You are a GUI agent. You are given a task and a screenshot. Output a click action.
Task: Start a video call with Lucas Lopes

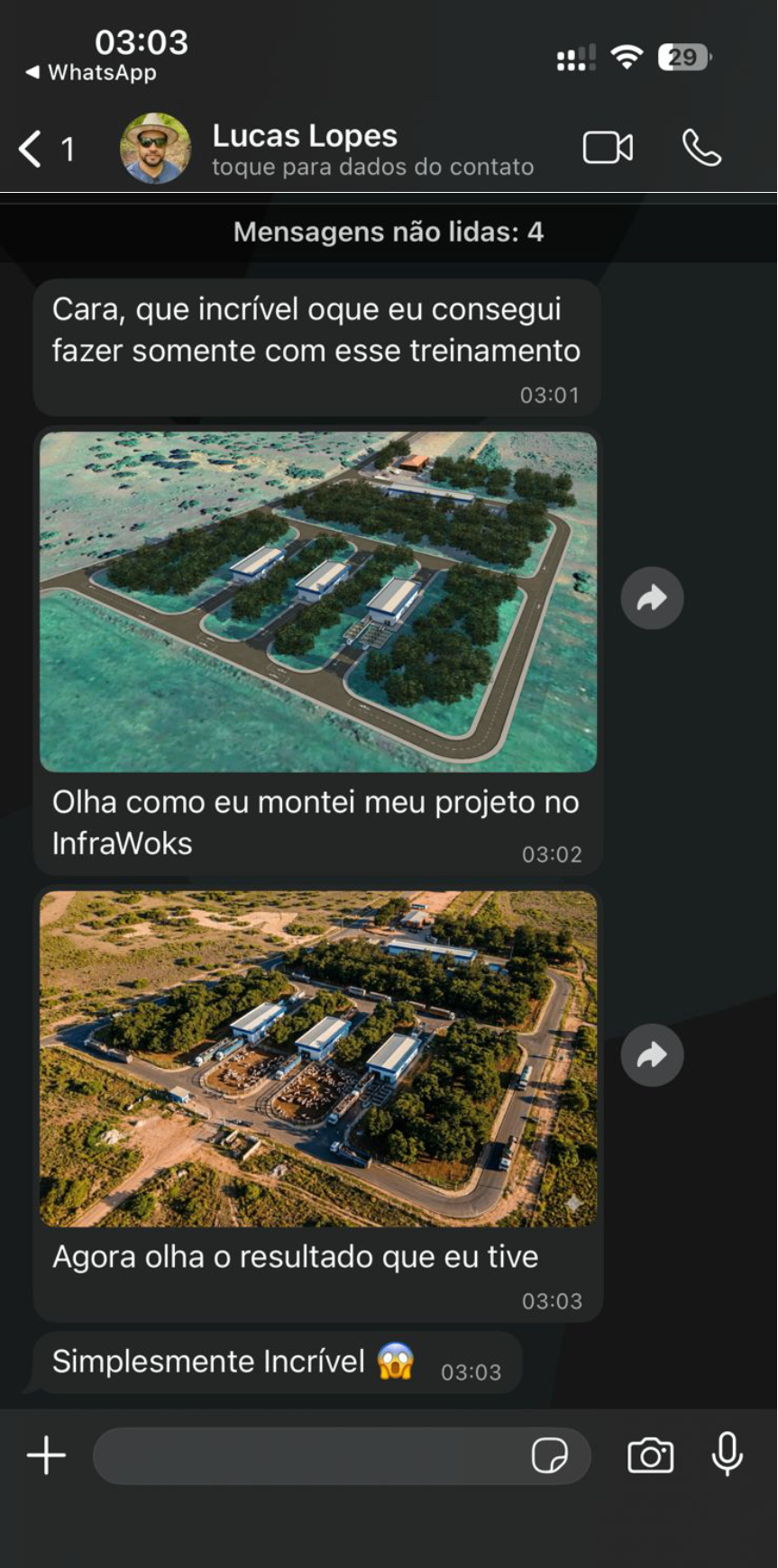point(608,149)
